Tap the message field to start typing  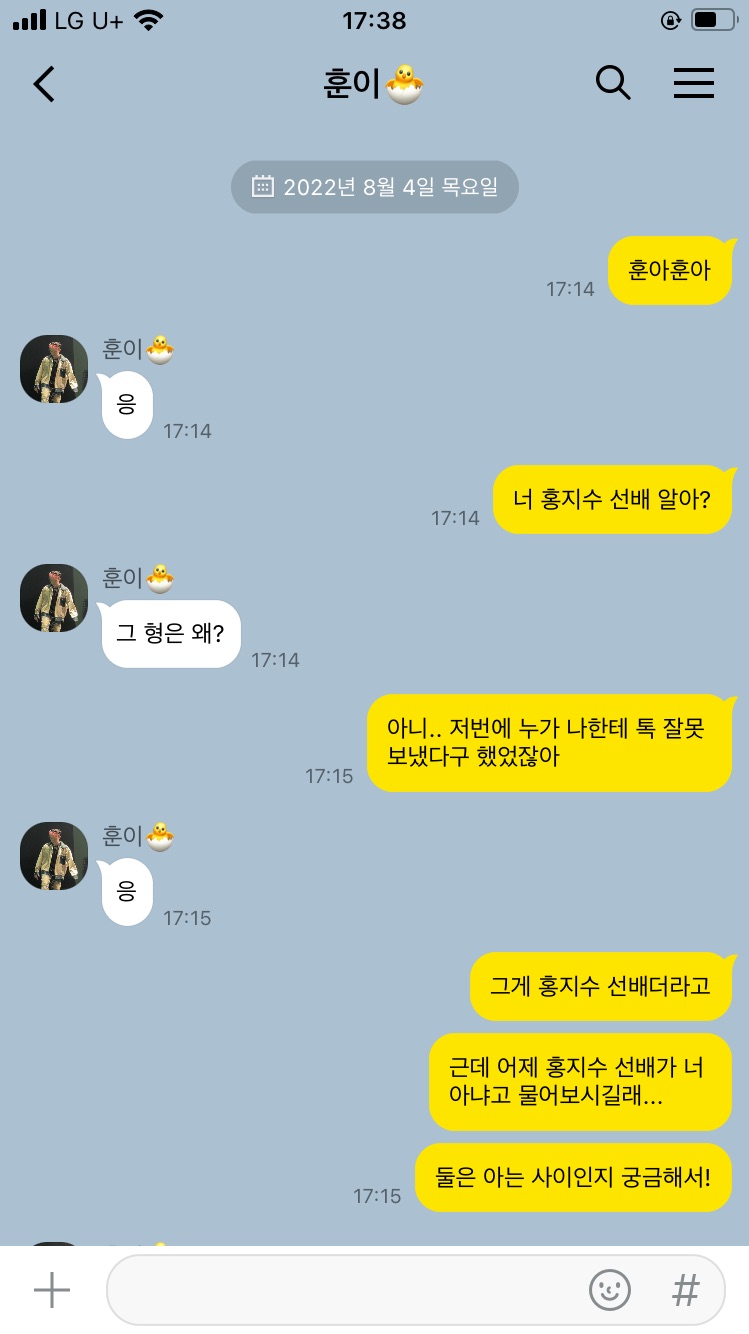click(350, 1291)
